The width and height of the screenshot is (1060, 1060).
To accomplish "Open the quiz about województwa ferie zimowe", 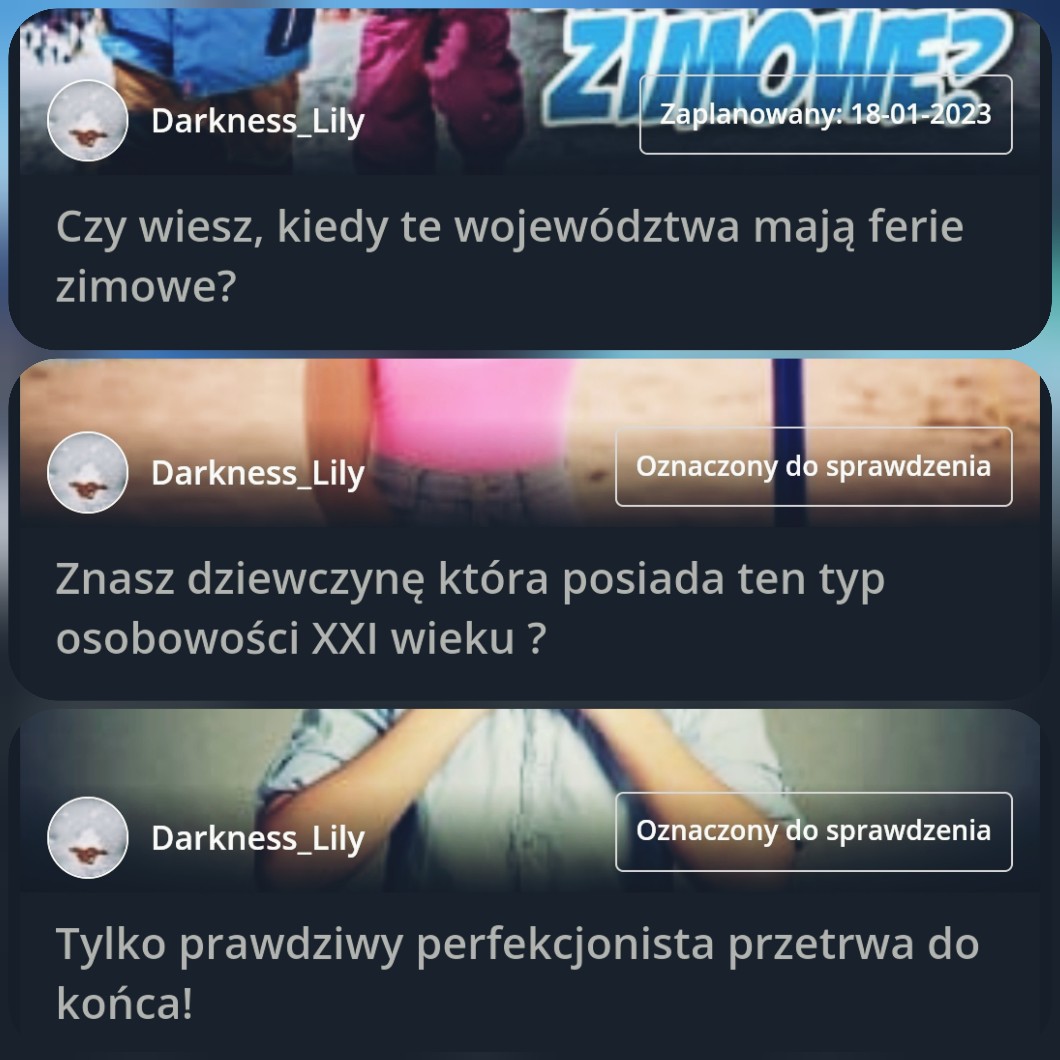I will click(510, 256).
